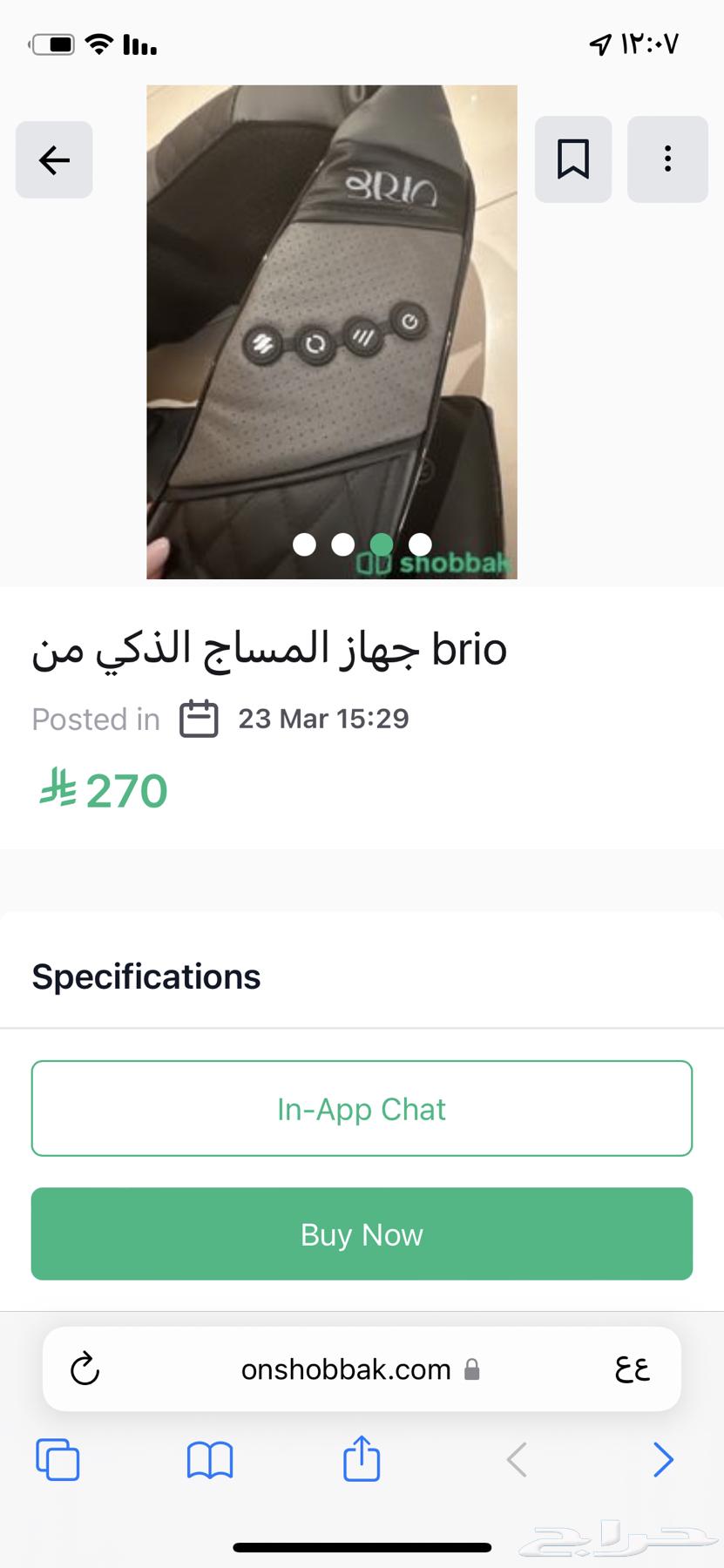724x1568 pixels.
Task: Reload the page using refresh icon
Action: point(84,1368)
